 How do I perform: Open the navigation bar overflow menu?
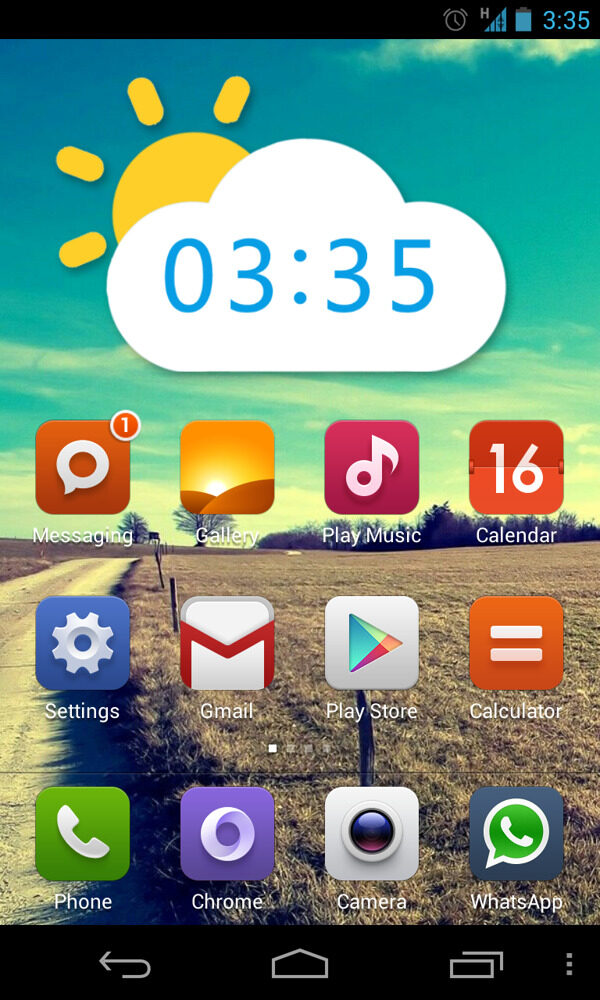coord(569,964)
